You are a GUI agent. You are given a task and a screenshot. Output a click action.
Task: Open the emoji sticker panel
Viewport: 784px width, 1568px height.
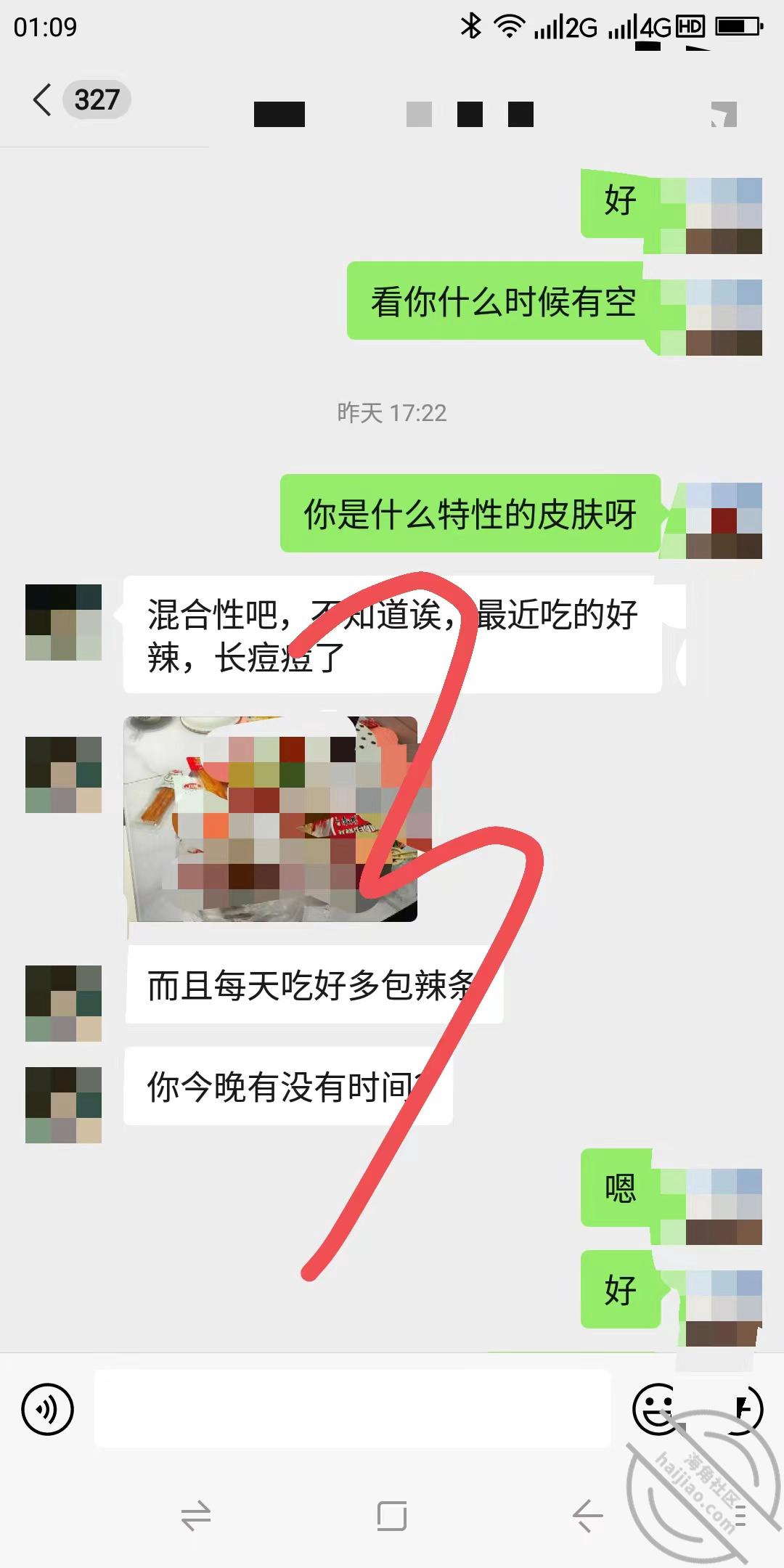(x=658, y=1410)
